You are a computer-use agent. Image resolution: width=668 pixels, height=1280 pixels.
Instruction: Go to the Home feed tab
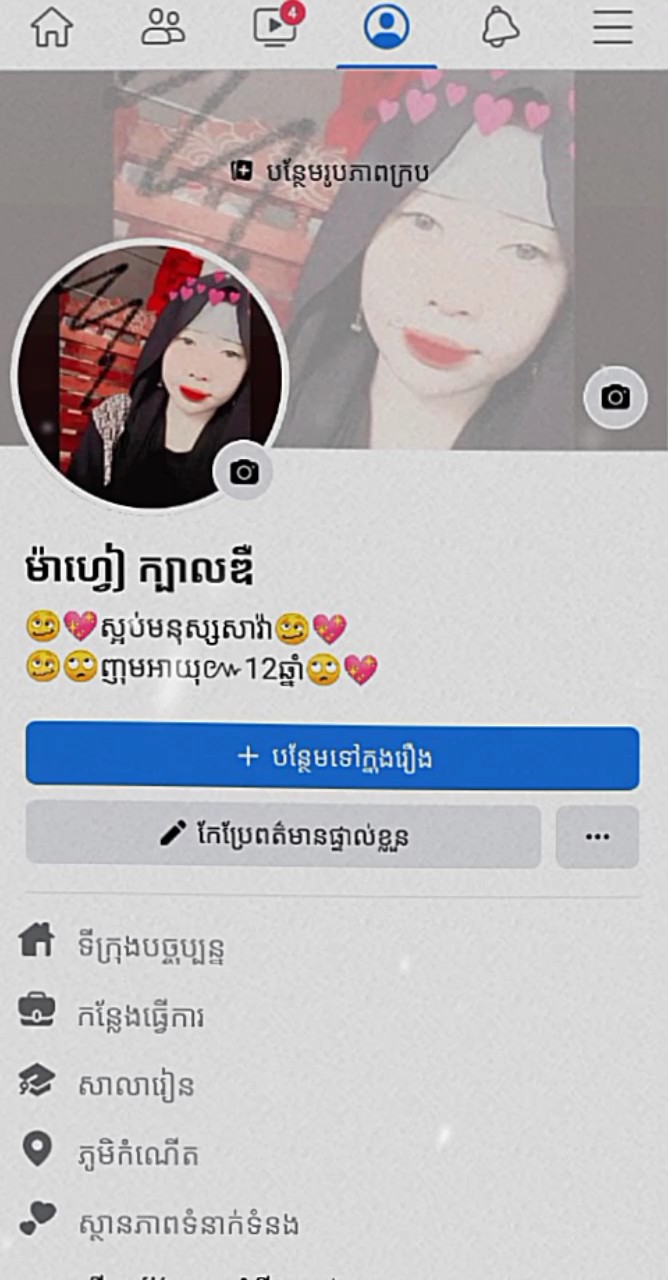pos(52,28)
